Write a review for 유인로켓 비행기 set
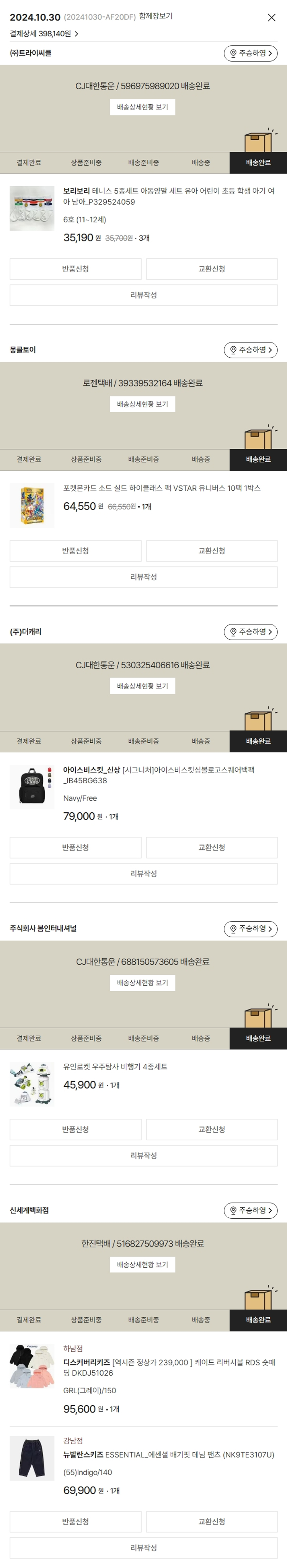The image size is (287, 1568). [143, 1155]
